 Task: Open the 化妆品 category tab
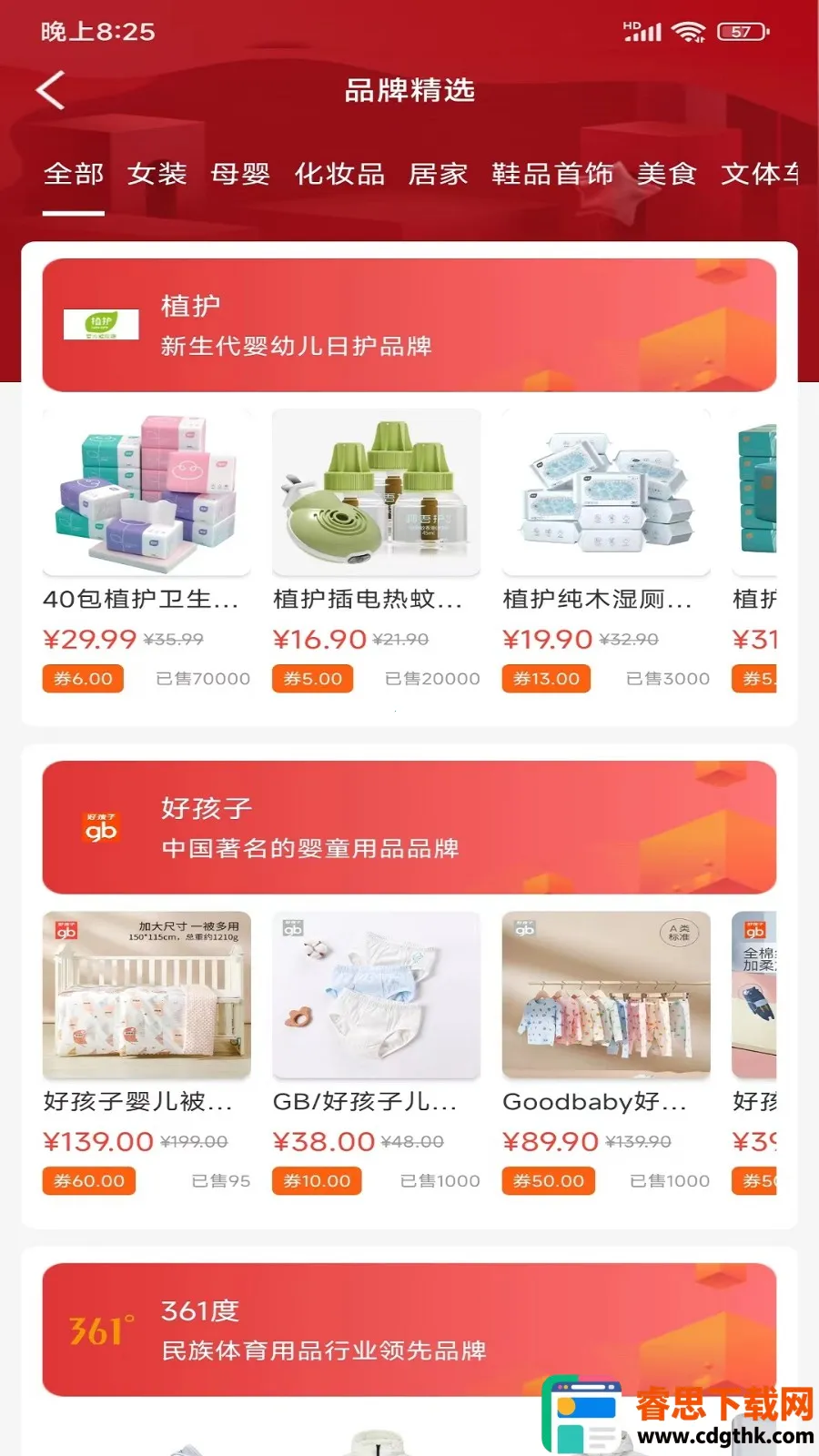[339, 174]
